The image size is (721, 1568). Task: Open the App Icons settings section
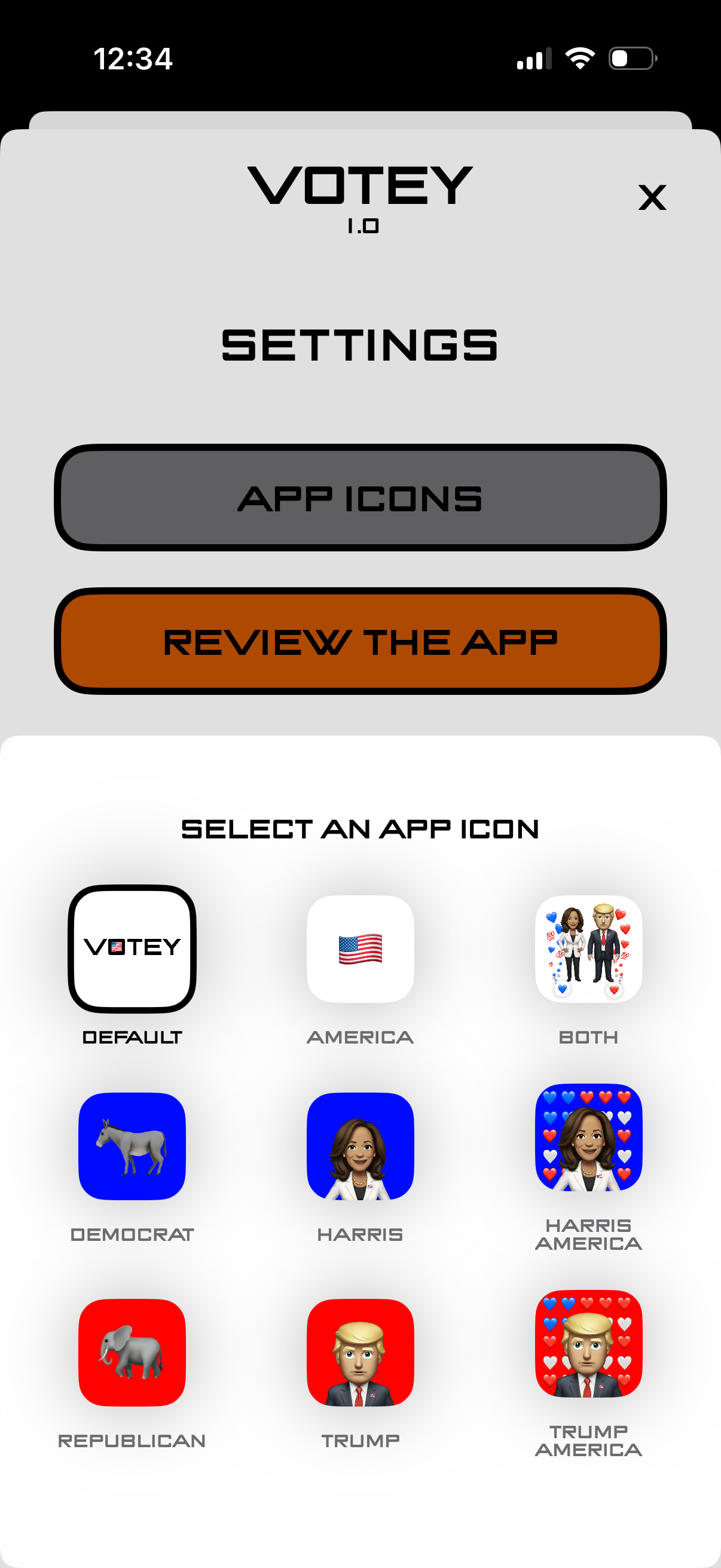(x=360, y=499)
